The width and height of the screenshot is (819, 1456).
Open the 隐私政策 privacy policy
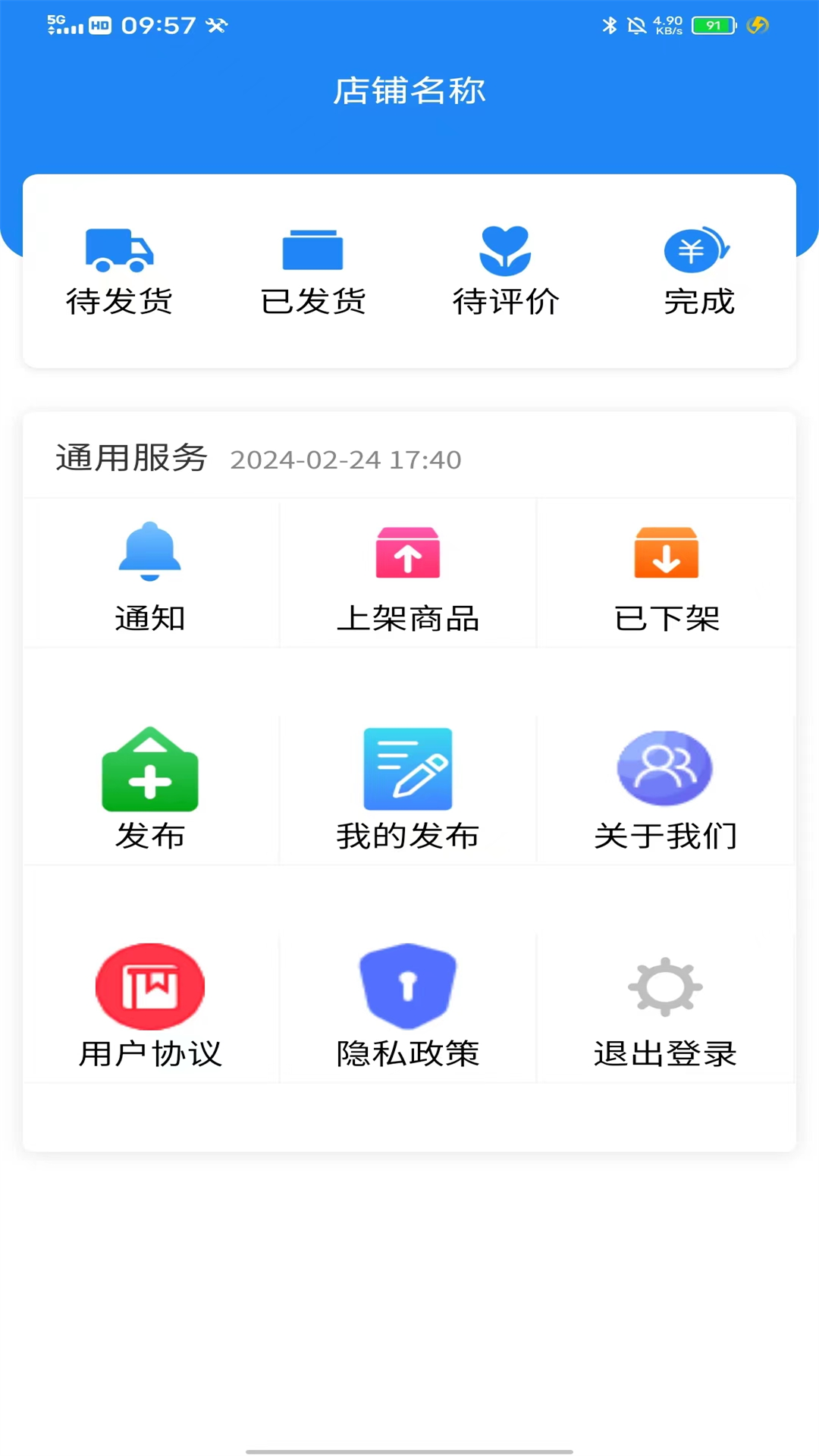tap(407, 1009)
